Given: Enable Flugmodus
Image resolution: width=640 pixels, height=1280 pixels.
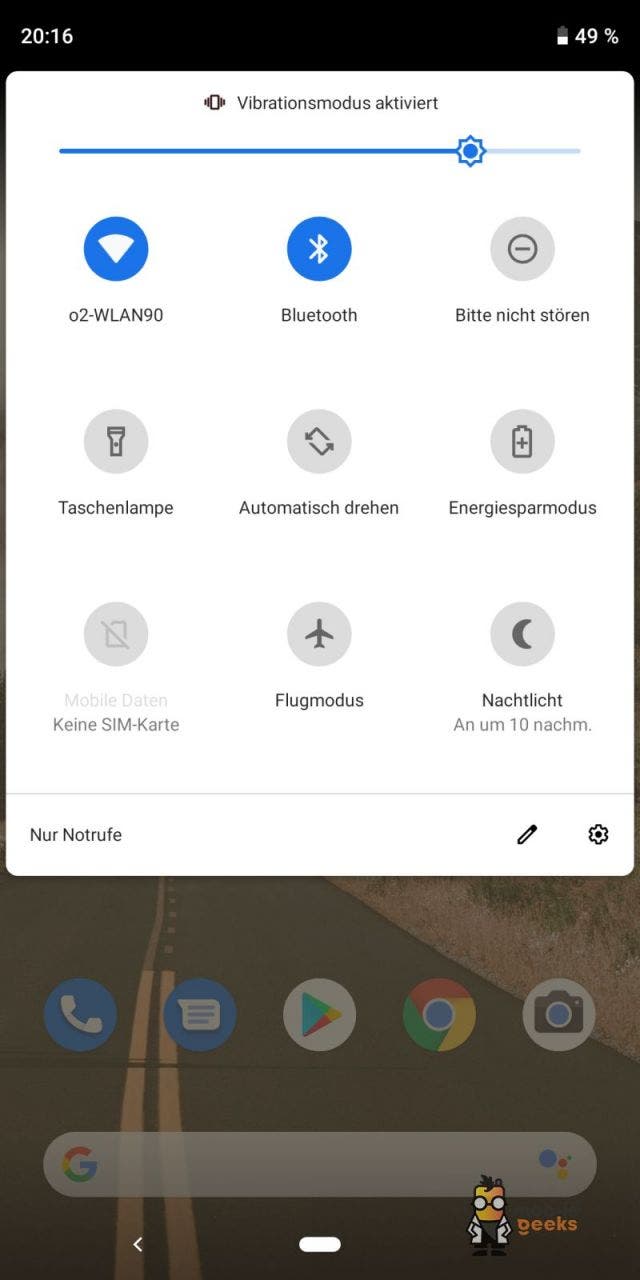Looking at the screenshot, I should [319, 634].
